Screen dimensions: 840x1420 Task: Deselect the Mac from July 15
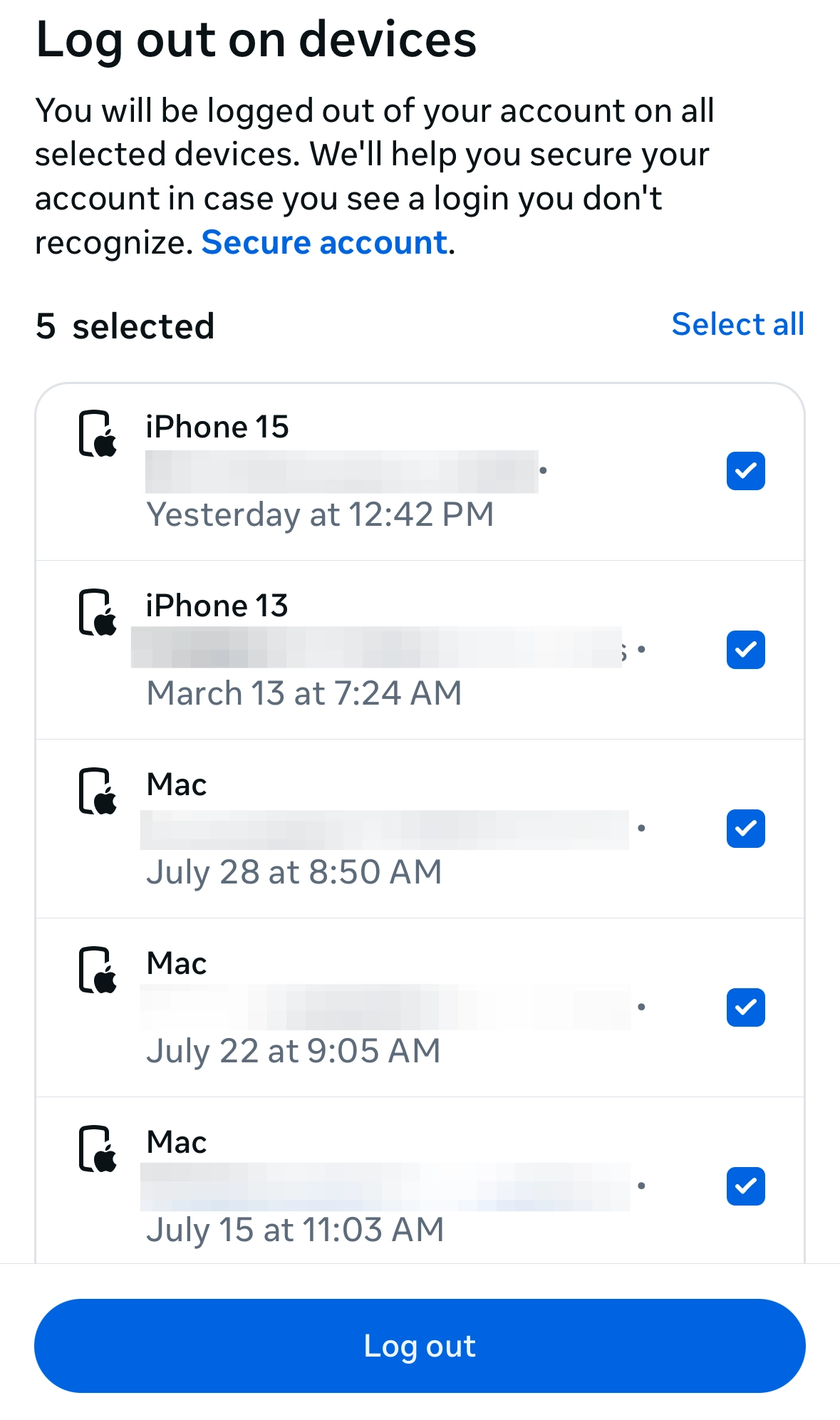[745, 1186]
